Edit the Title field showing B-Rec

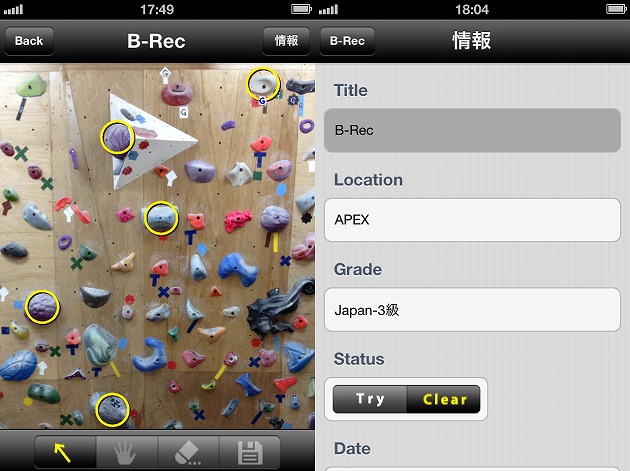click(472, 130)
